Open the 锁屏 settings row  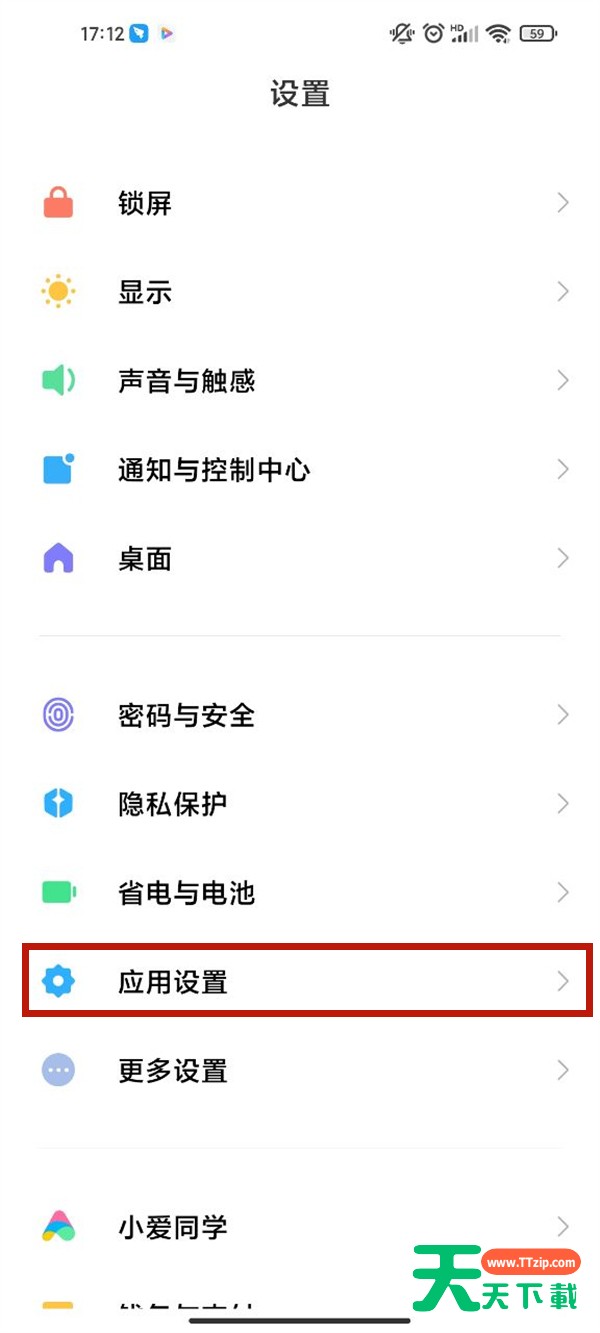point(300,203)
